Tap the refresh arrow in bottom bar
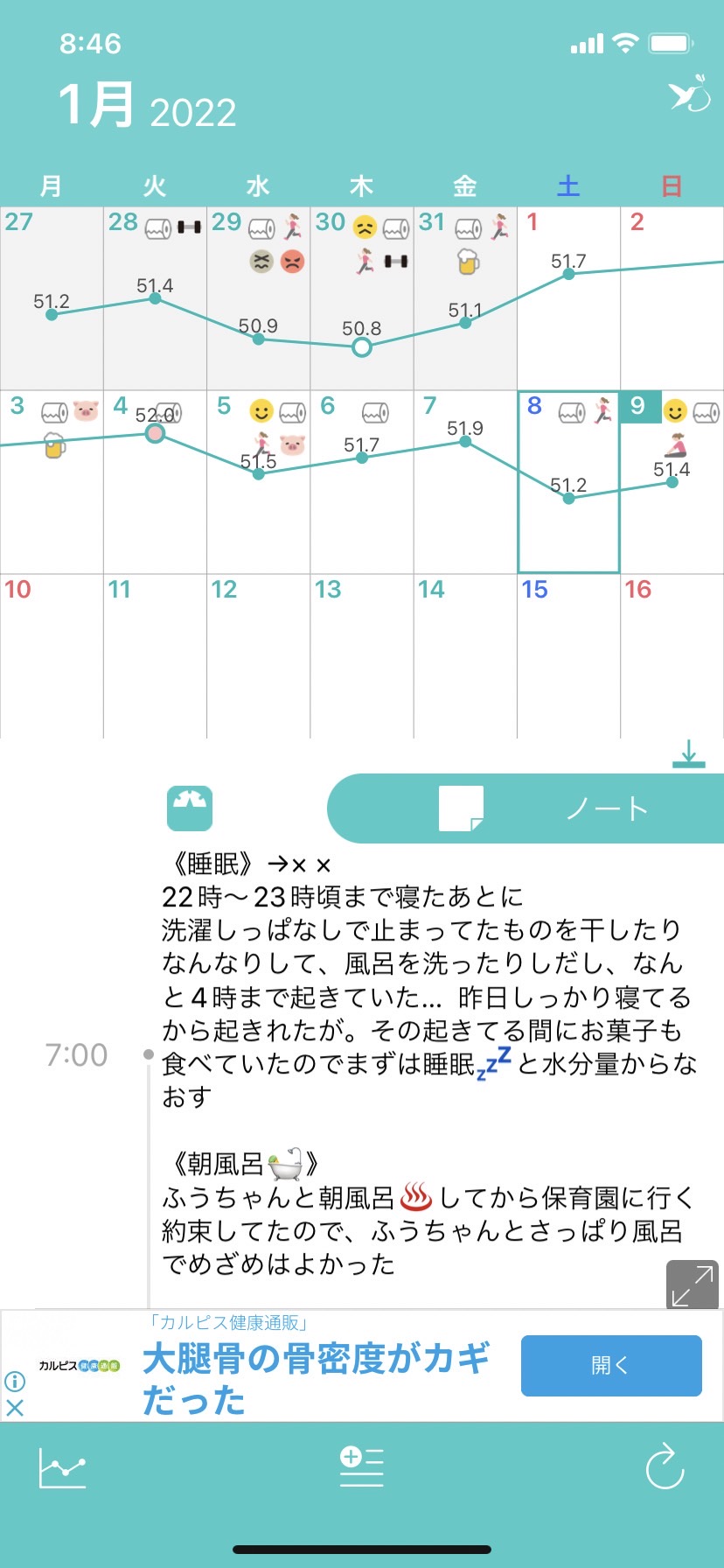Screen dimensions: 724x1568 tap(665, 1466)
